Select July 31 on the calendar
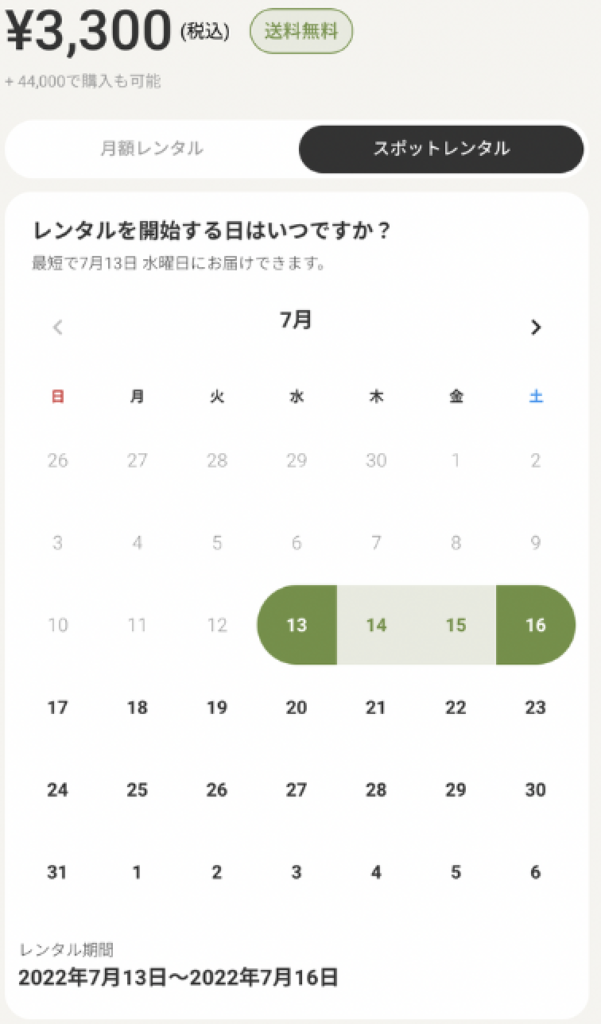The width and height of the screenshot is (601, 1024). 57,872
